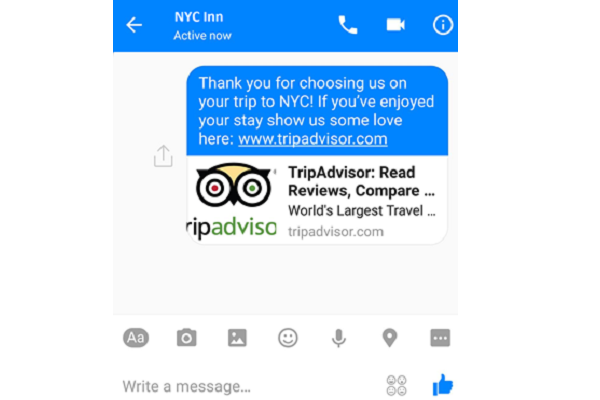600x400 pixels.
Task: Open the photo gallery picker
Action: pos(237,338)
